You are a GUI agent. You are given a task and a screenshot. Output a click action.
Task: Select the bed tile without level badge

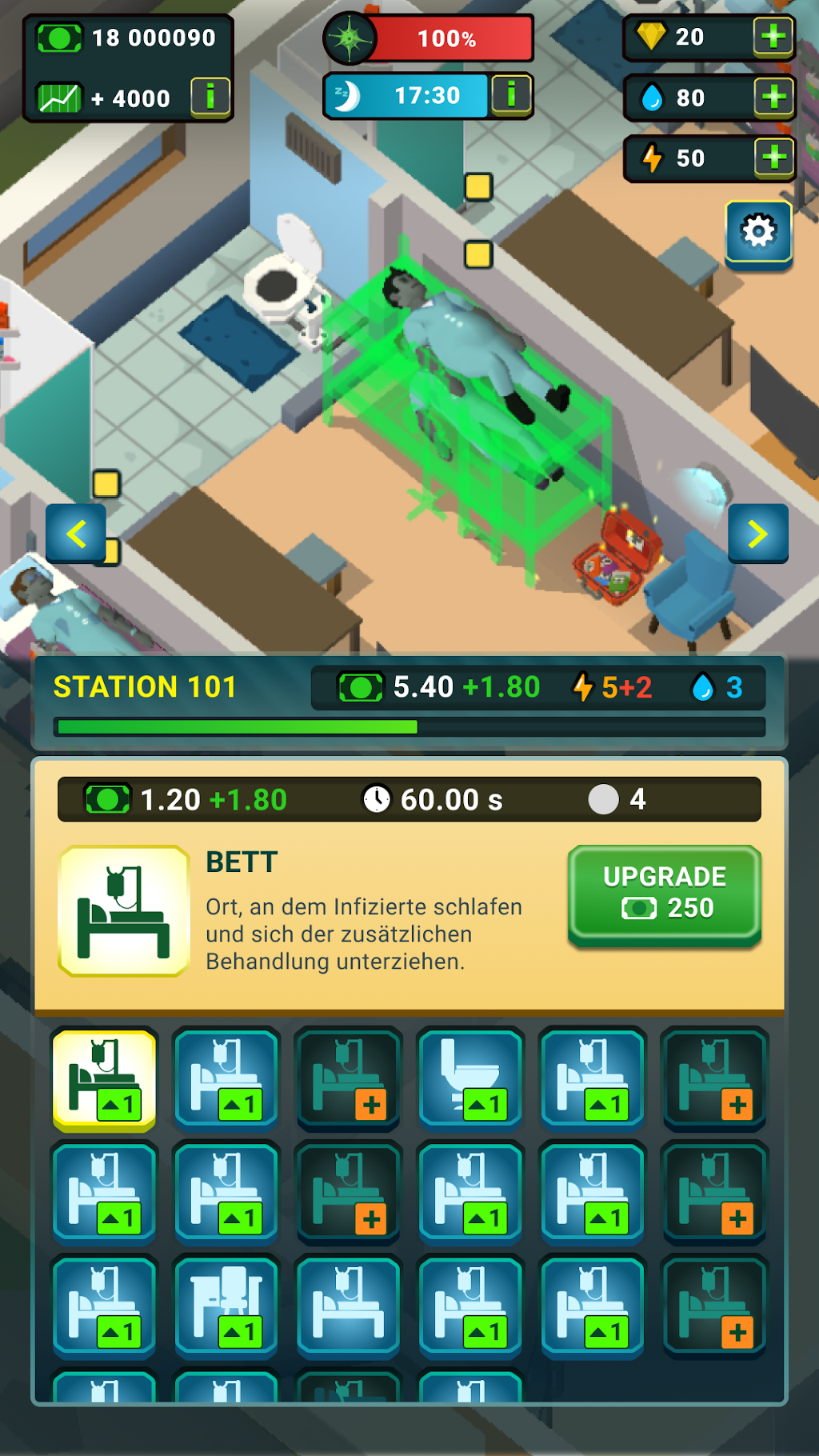click(x=348, y=1306)
